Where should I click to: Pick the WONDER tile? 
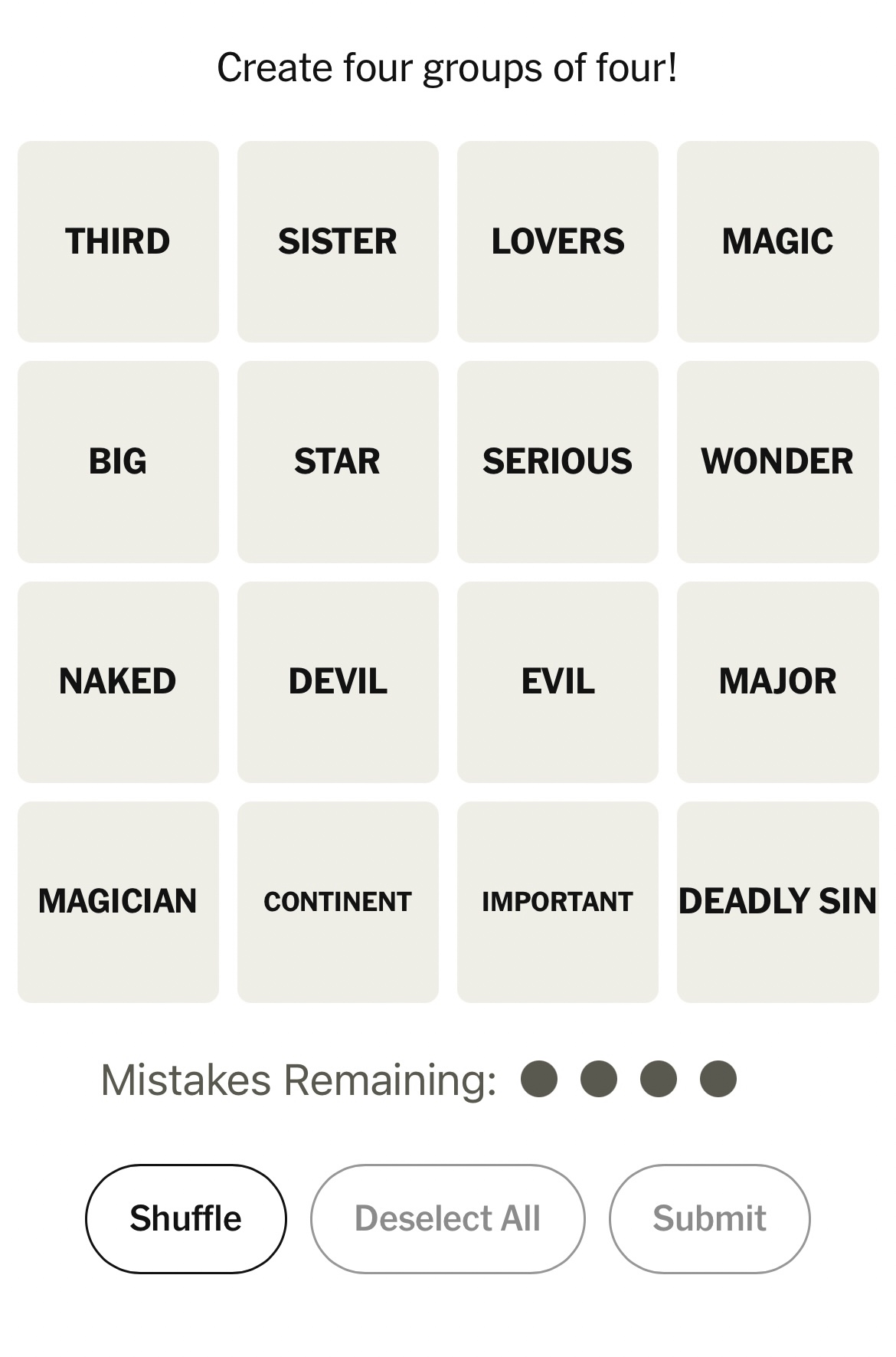(777, 461)
